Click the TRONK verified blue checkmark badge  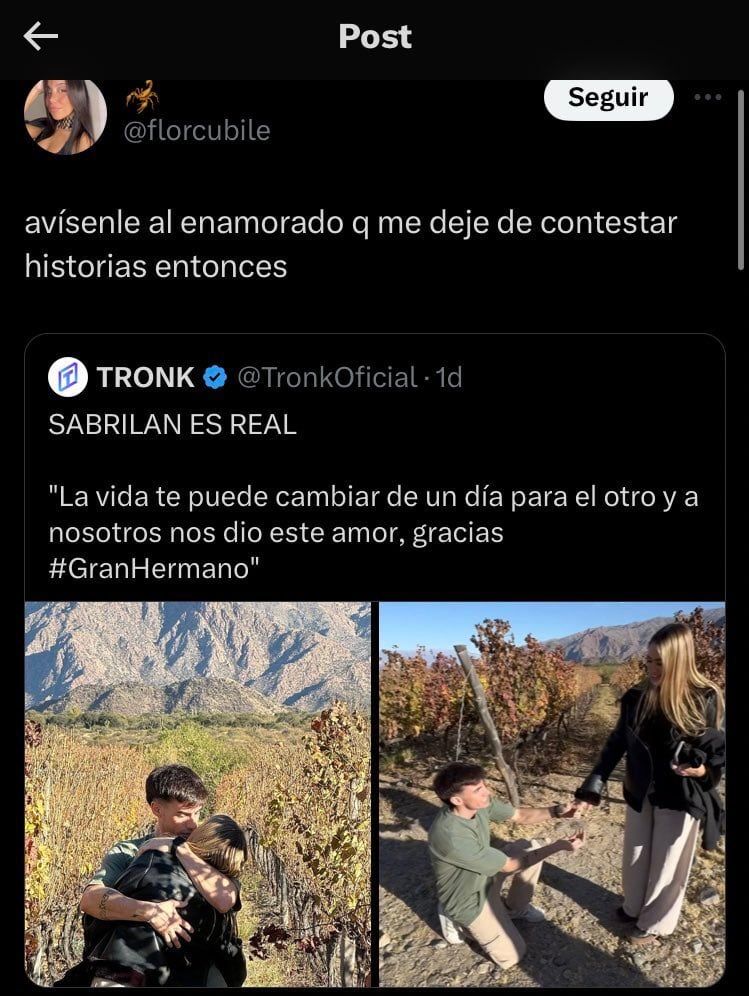point(213,378)
